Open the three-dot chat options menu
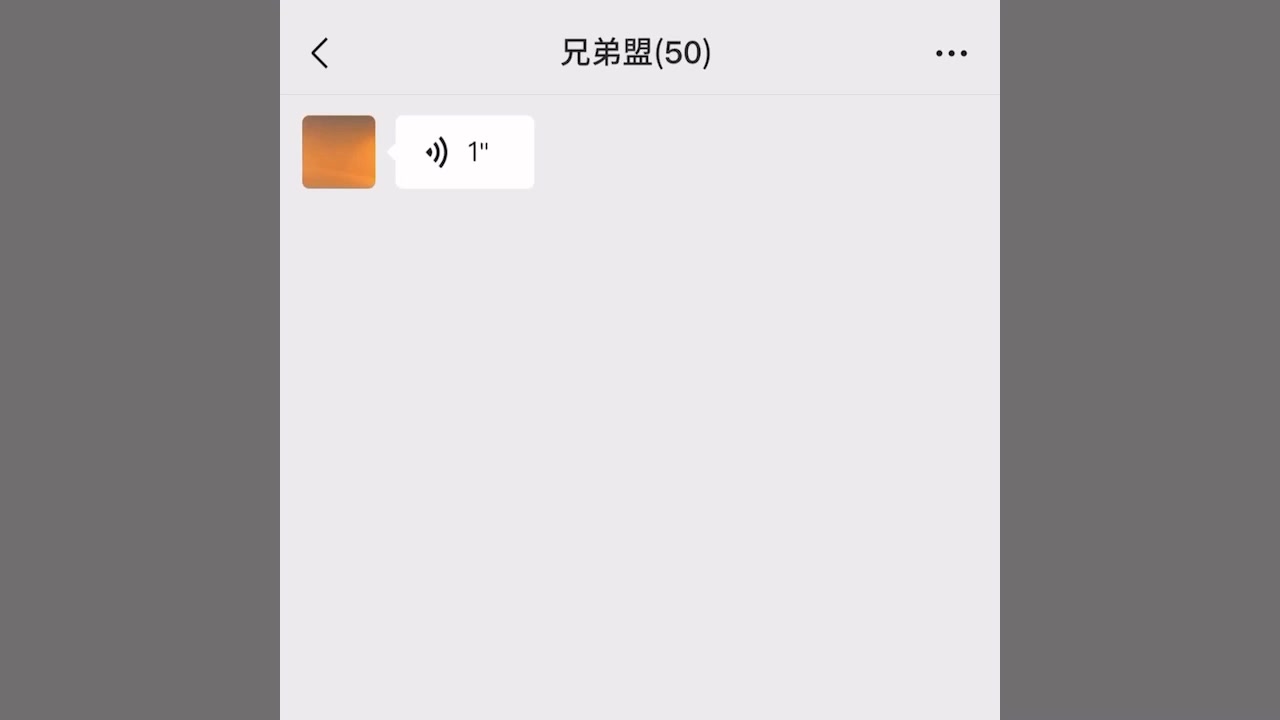Viewport: 1280px width, 720px height. point(951,53)
